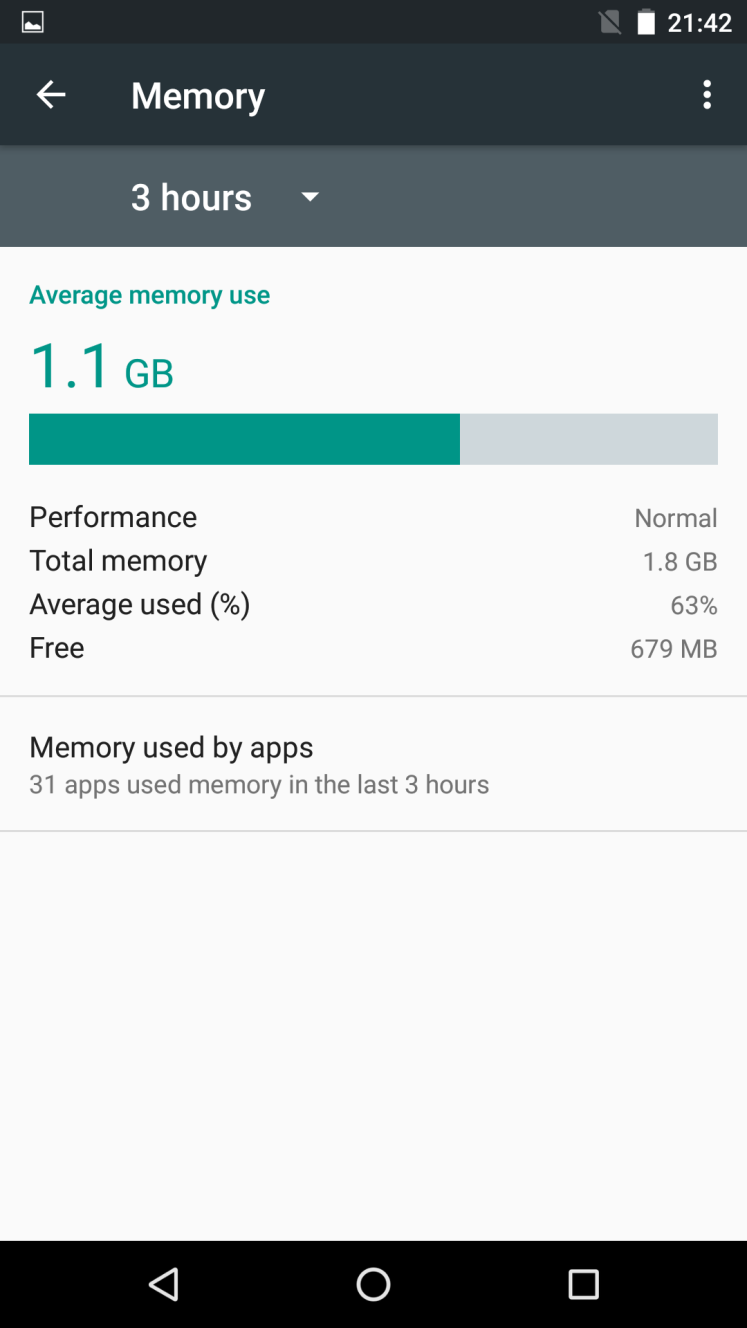Open recent apps from navigation bar
The height and width of the screenshot is (1328, 747).
[583, 1284]
